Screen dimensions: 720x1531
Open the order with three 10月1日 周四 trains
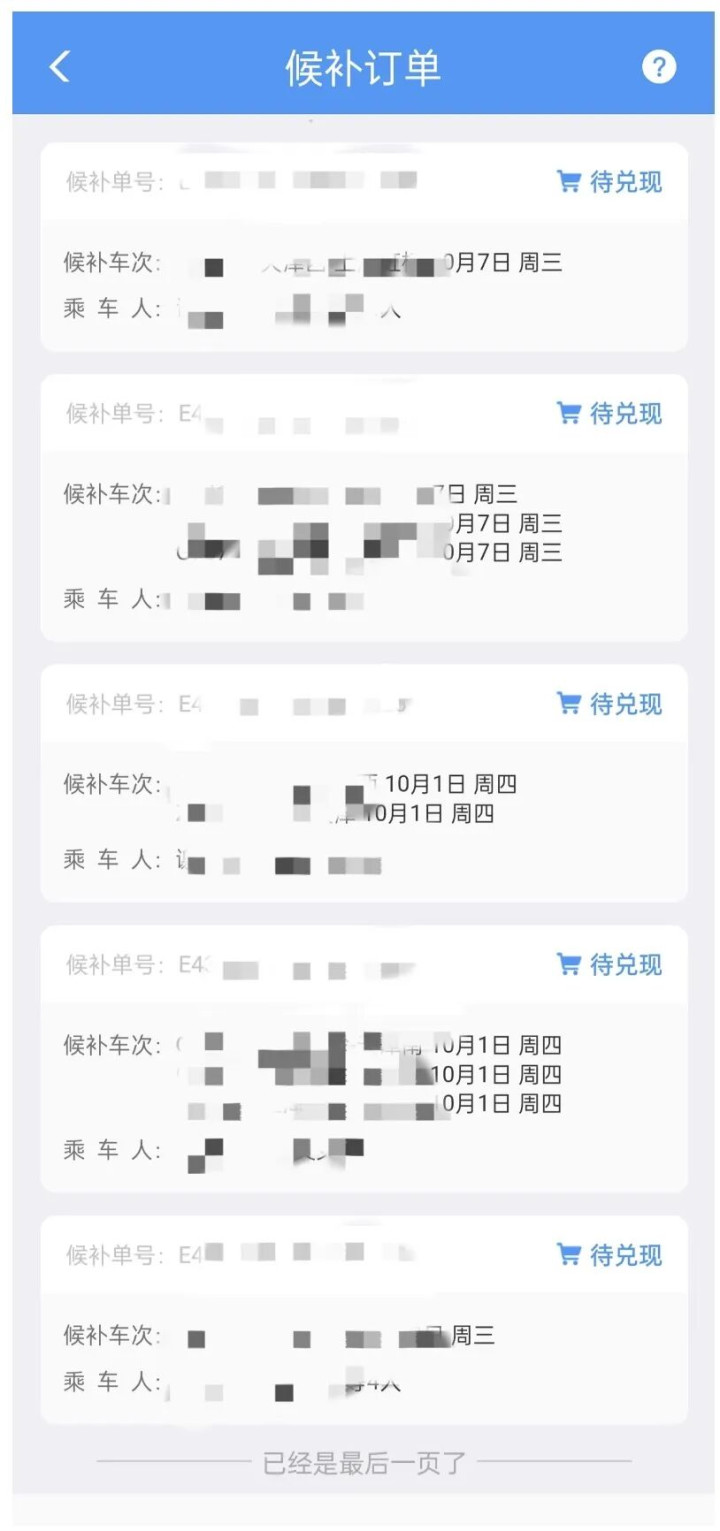click(364, 1059)
